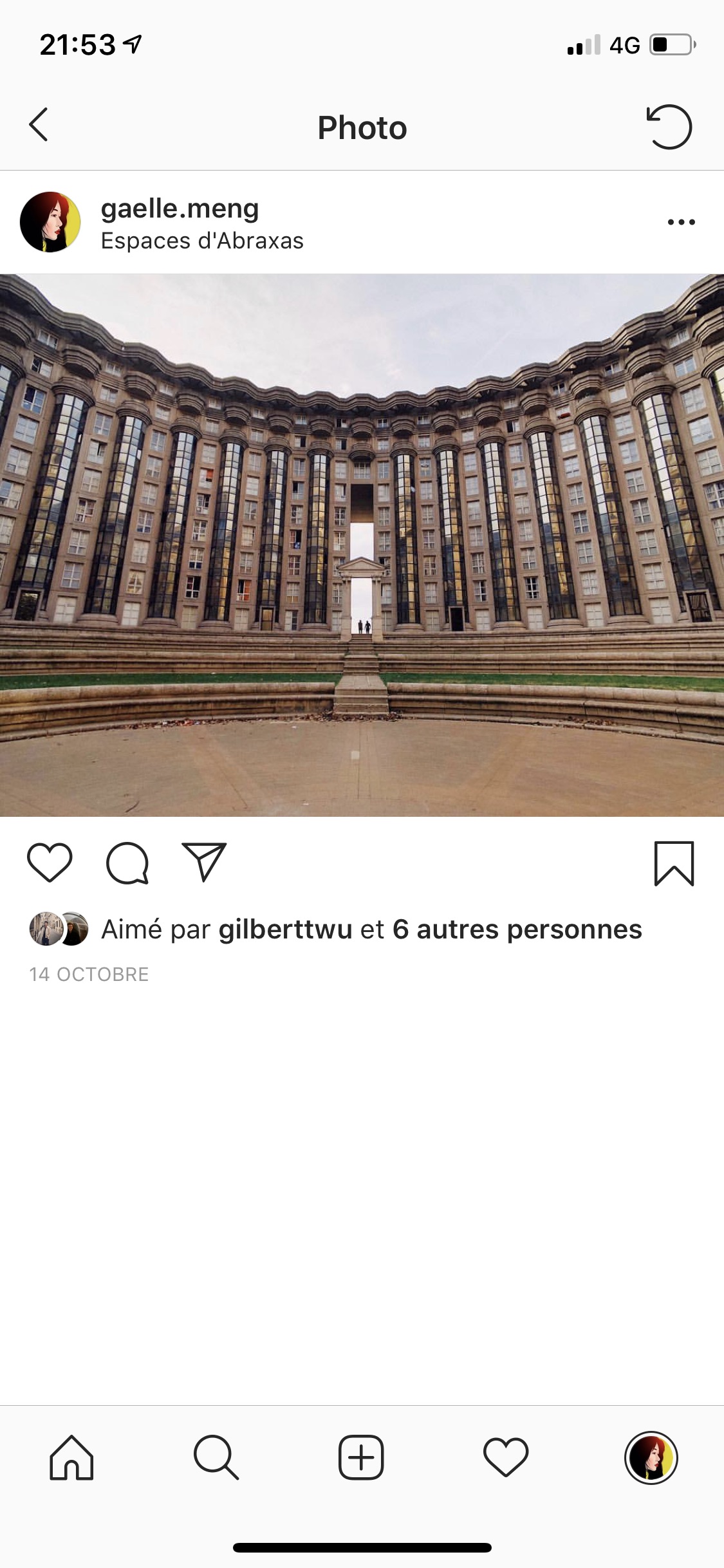Open gilberttwu's profile from likes
724x1568 pixels.
(x=285, y=929)
